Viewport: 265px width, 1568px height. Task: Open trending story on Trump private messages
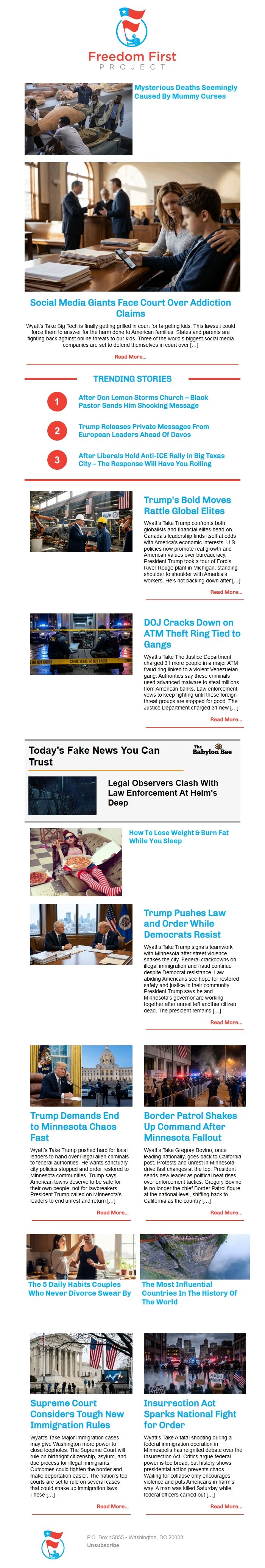click(143, 430)
